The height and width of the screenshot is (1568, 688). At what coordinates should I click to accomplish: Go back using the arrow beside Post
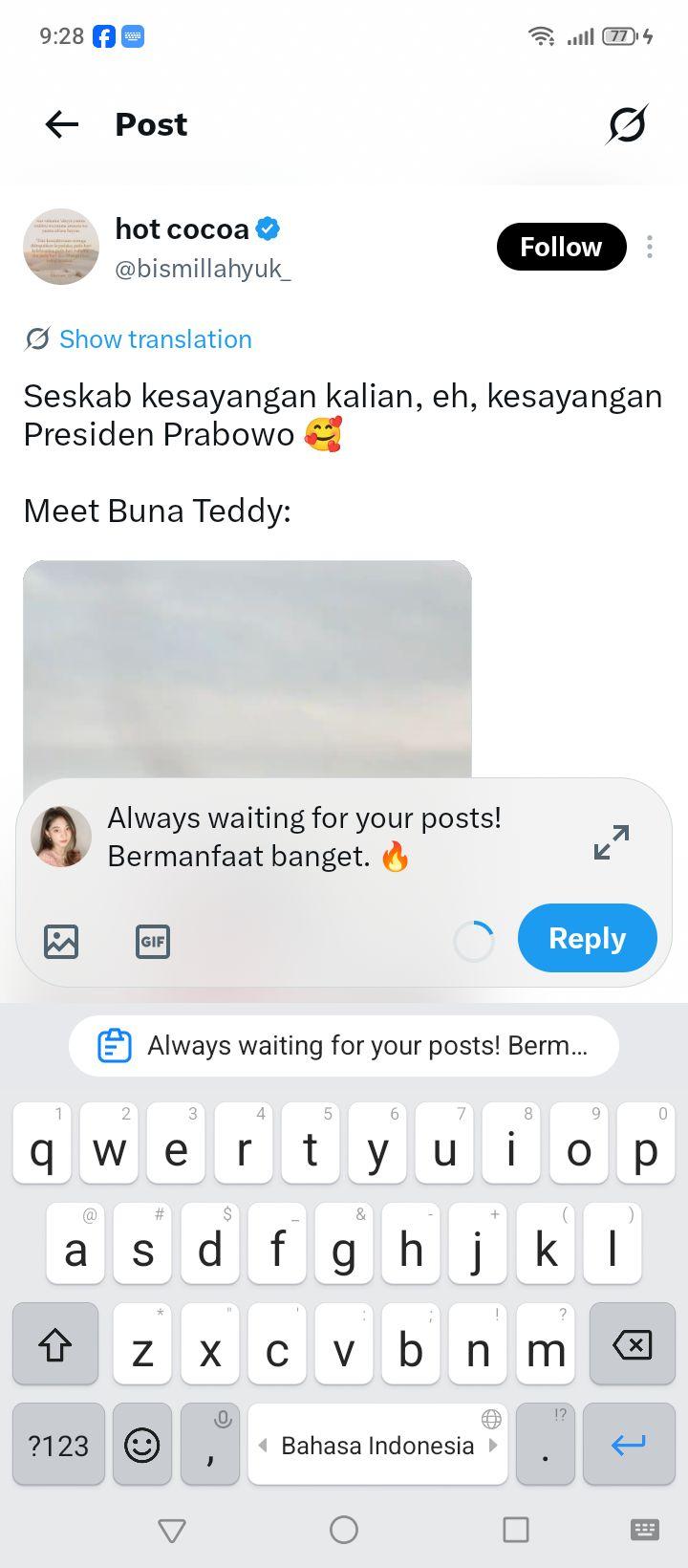[x=62, y=124]
